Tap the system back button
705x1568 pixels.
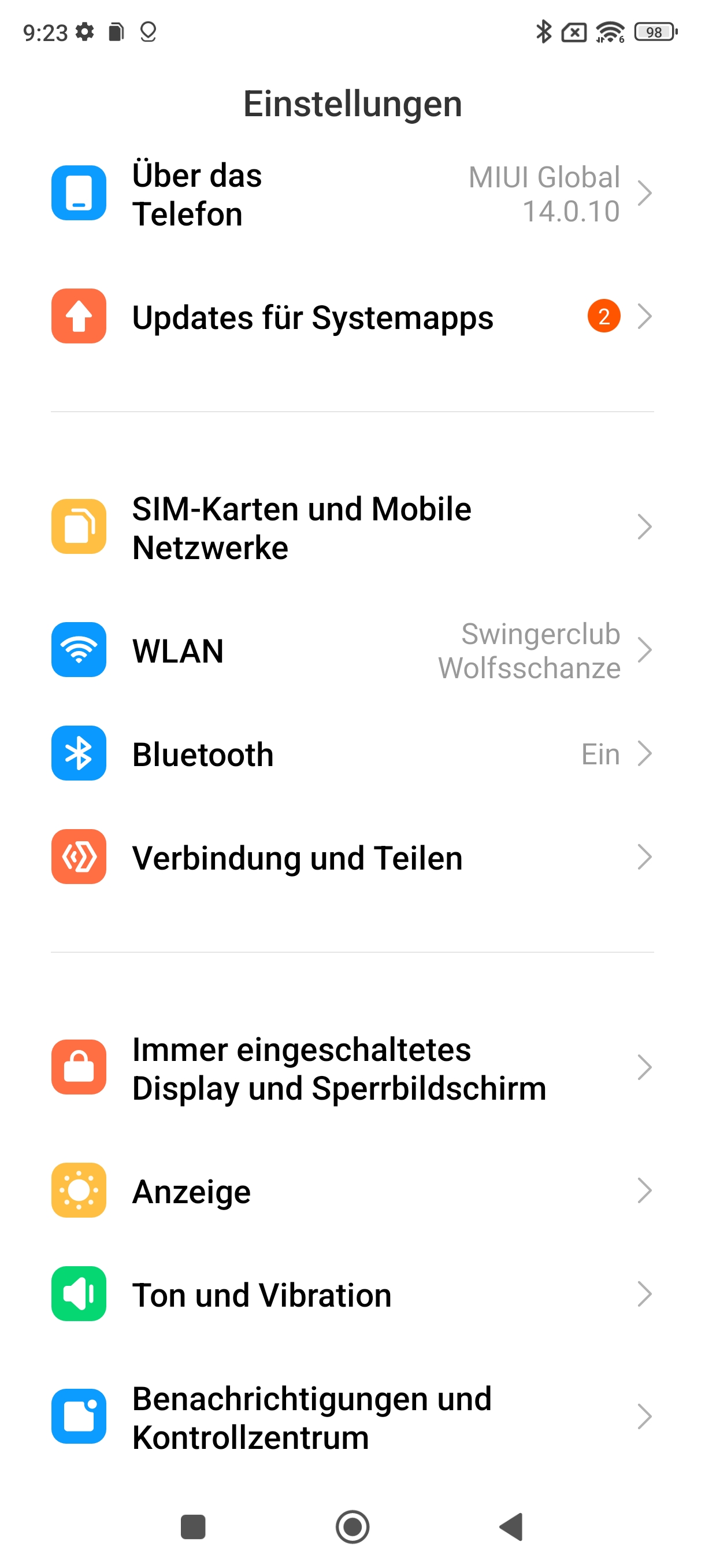click(511, 1526)
